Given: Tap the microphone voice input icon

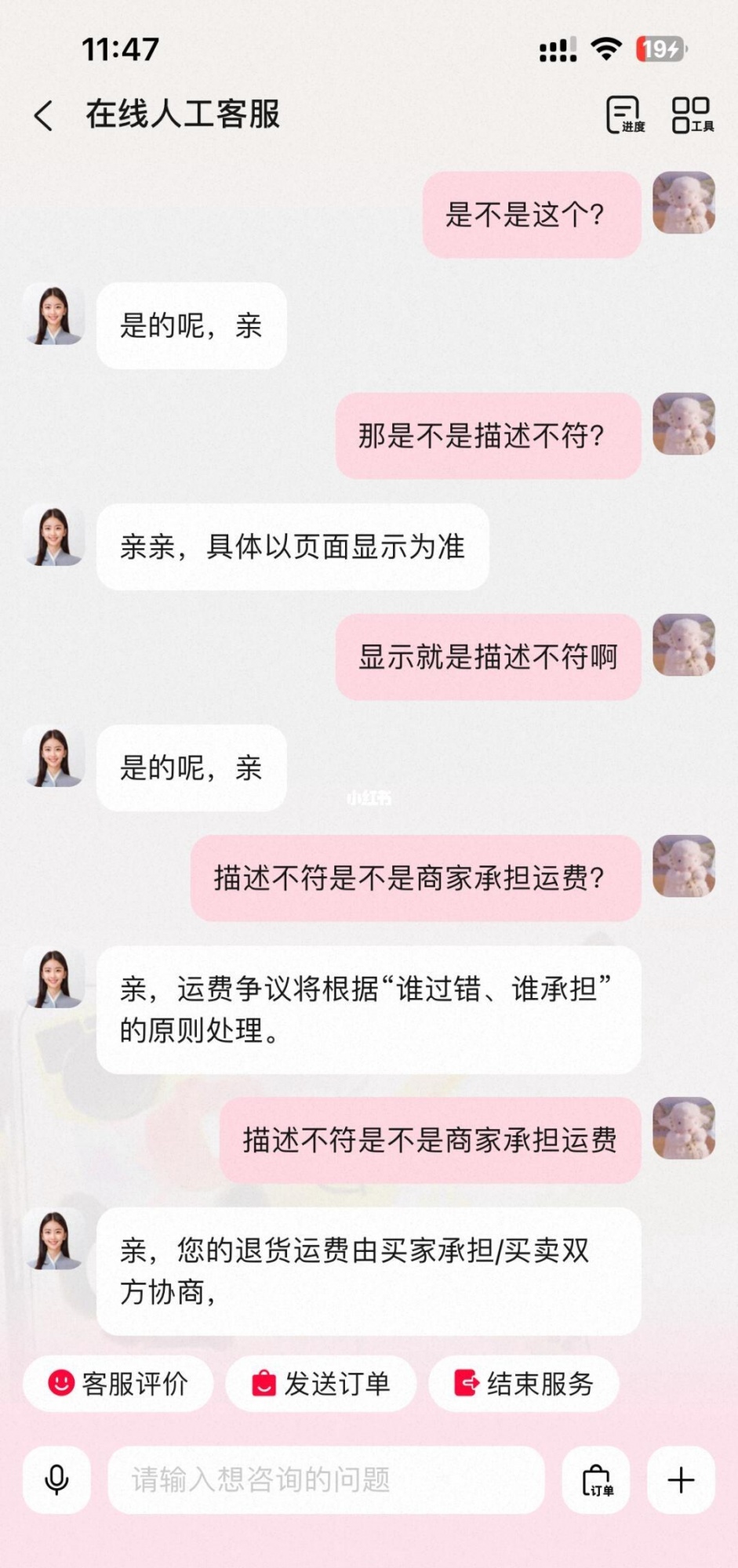Looking at the screenshot, I should 56,1480.
